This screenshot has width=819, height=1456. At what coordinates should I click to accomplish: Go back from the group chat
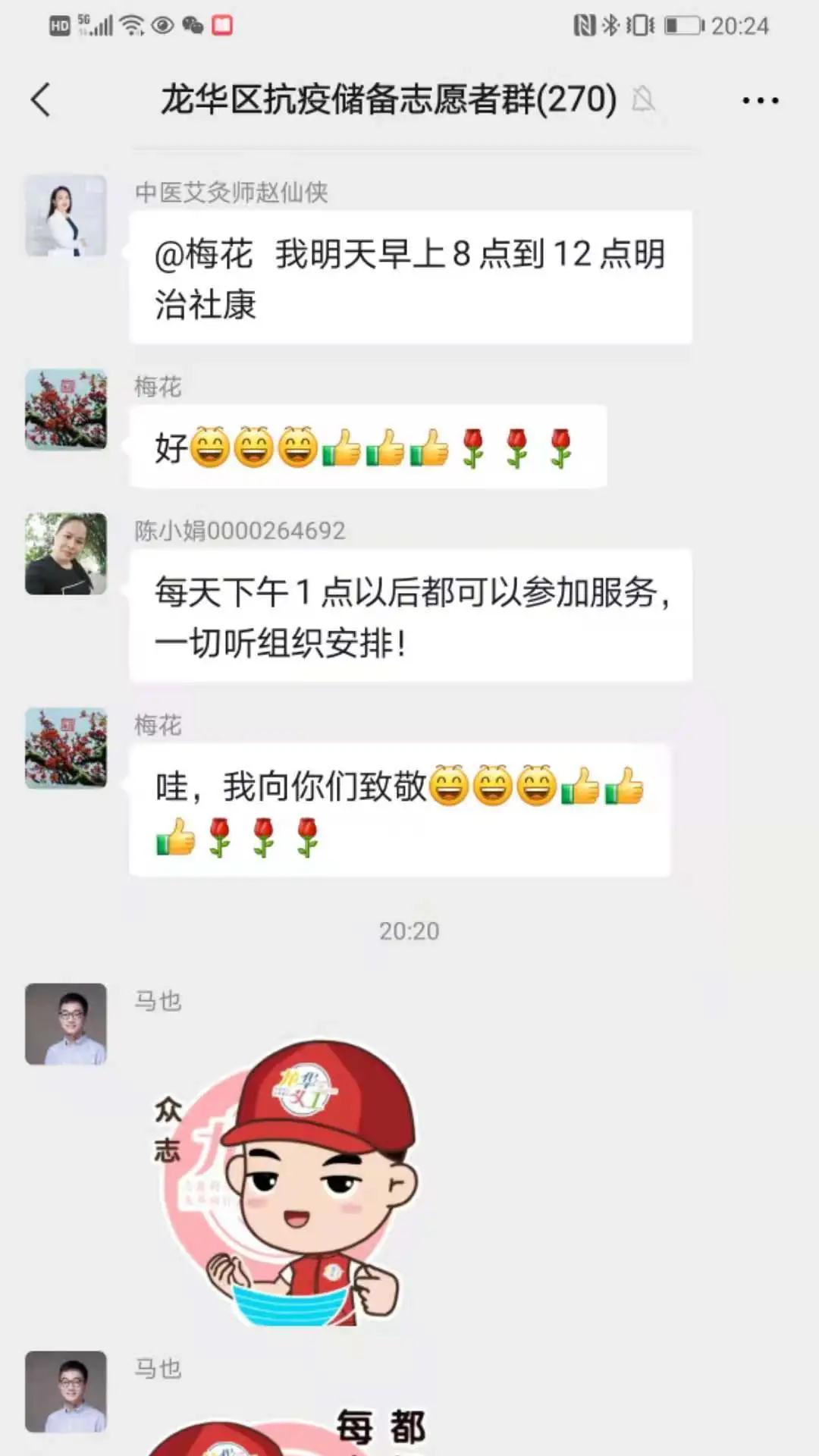coord(42,100)
